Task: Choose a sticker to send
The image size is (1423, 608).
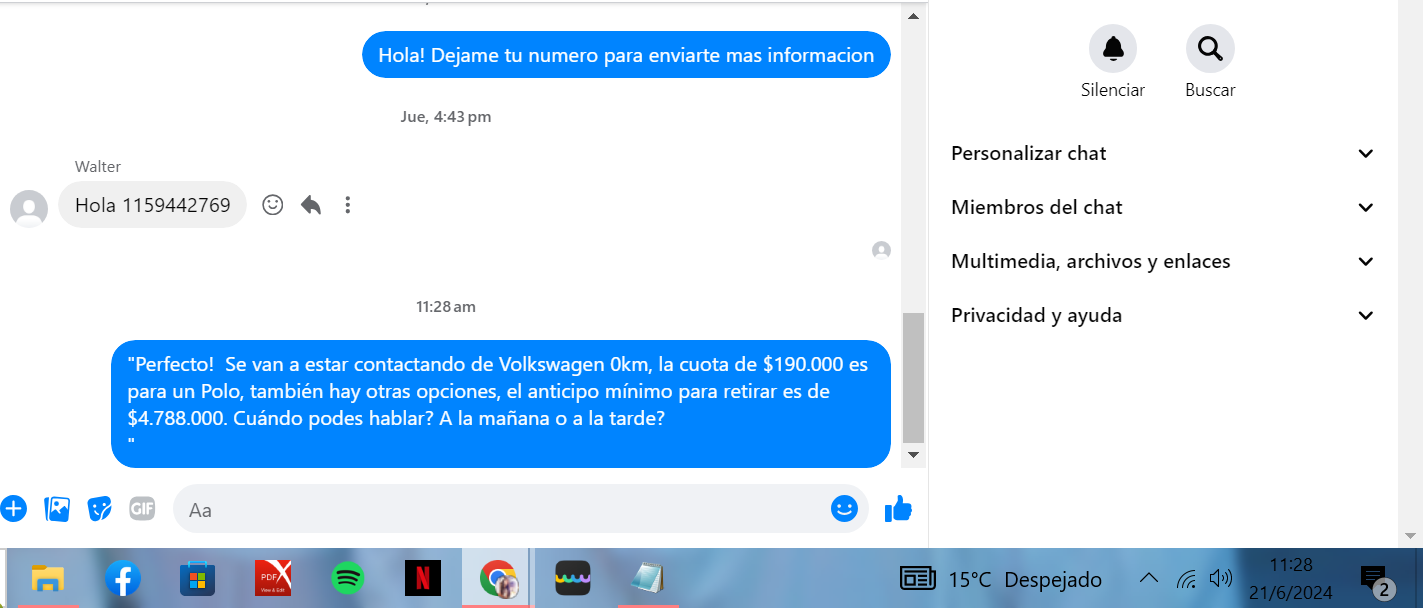Action: [x=99, y=509]
